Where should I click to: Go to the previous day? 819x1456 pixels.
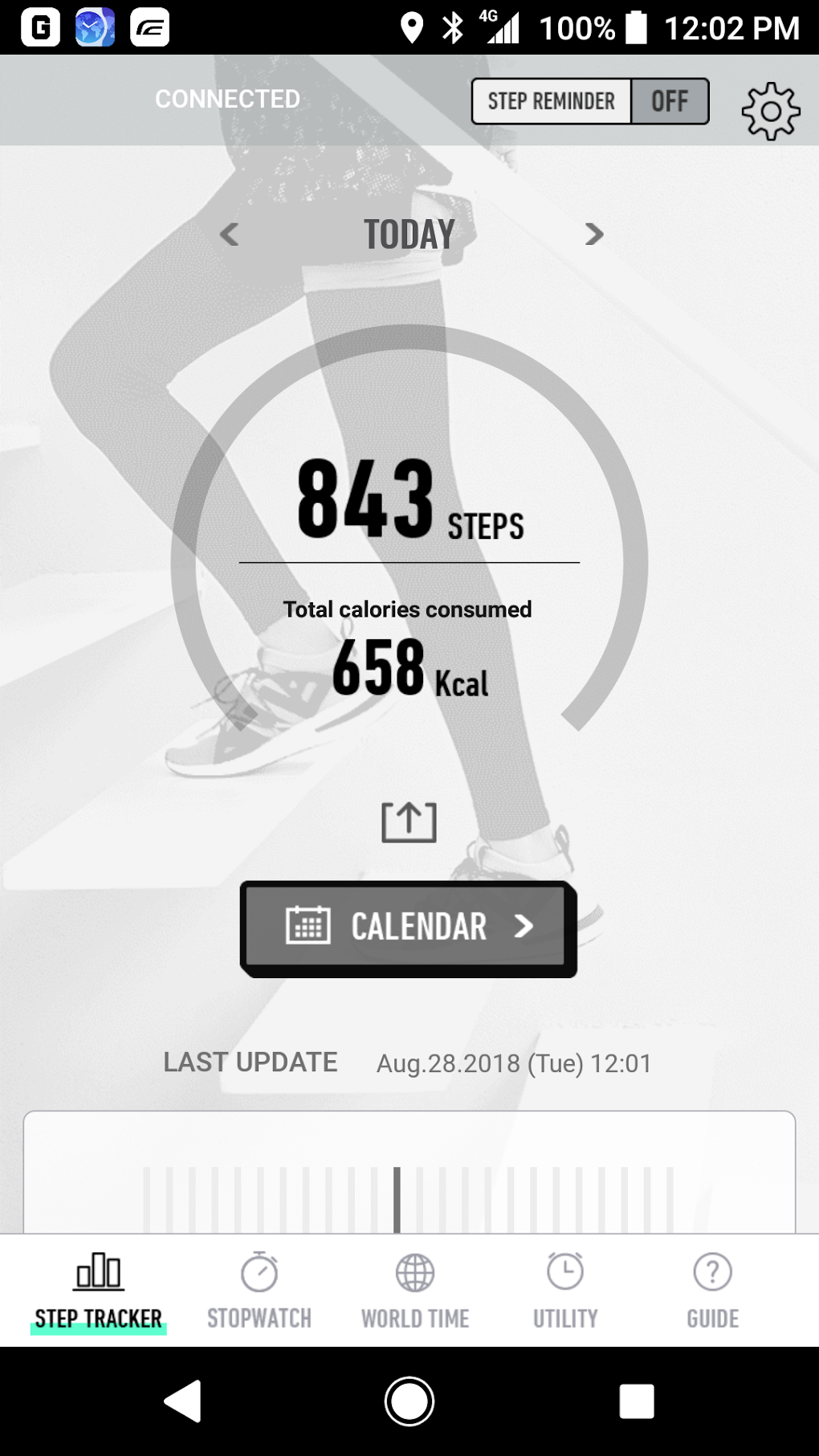pyautogui.click(x=230, y=235)
